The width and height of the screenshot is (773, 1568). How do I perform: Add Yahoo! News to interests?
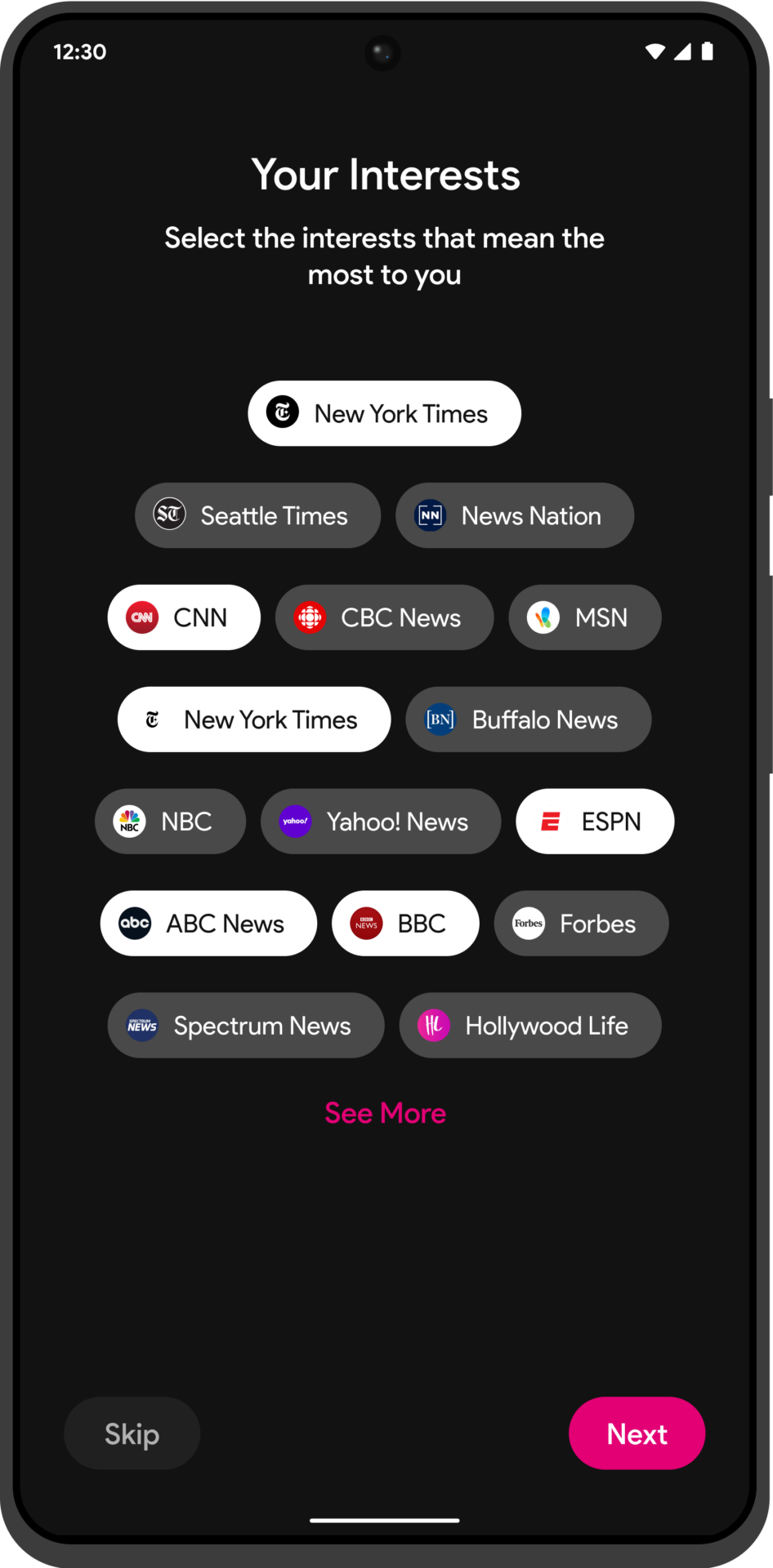[x=381, y=822]
